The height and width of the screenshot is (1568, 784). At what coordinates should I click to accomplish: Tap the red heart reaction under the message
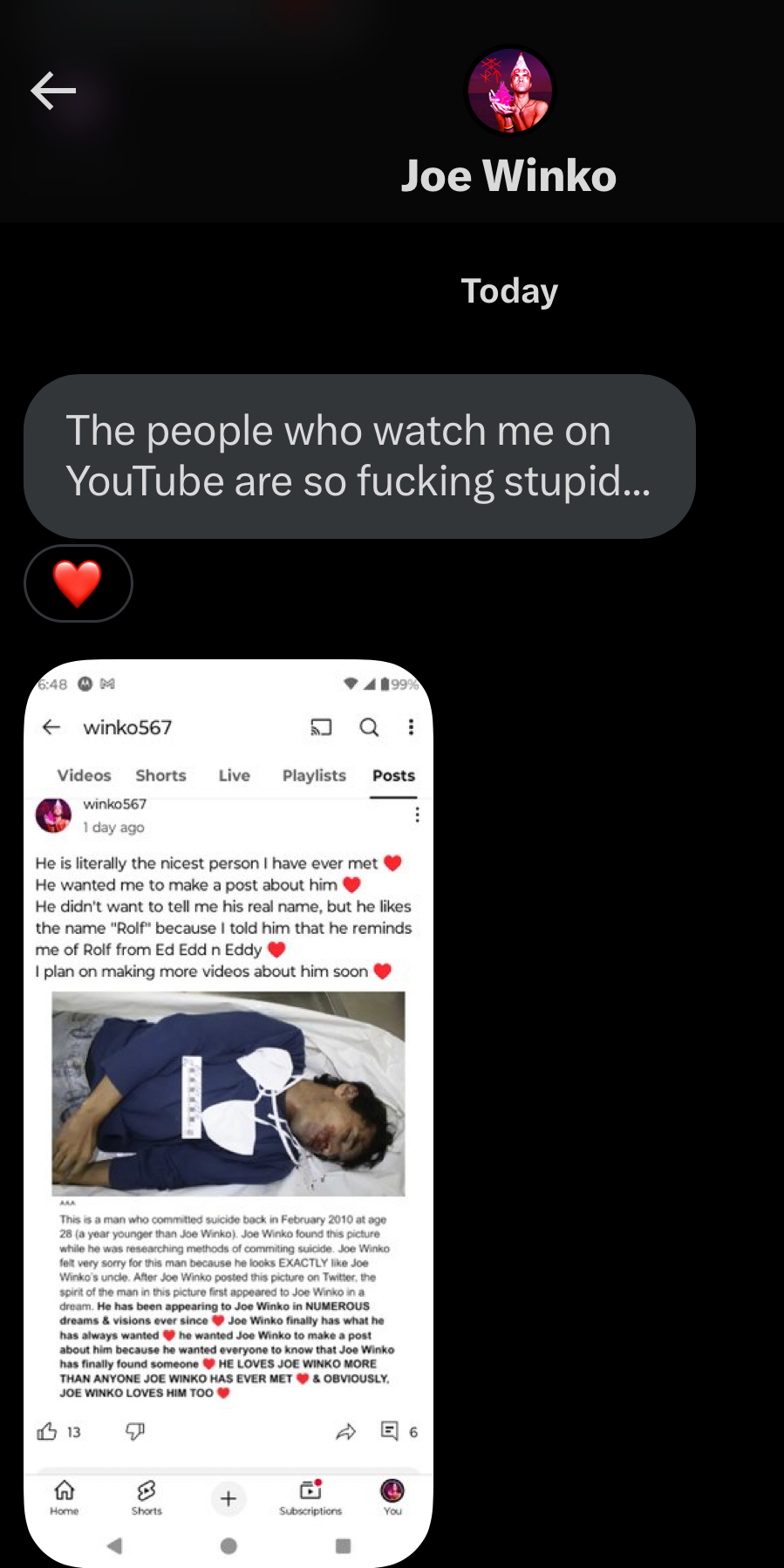point(78,583)
